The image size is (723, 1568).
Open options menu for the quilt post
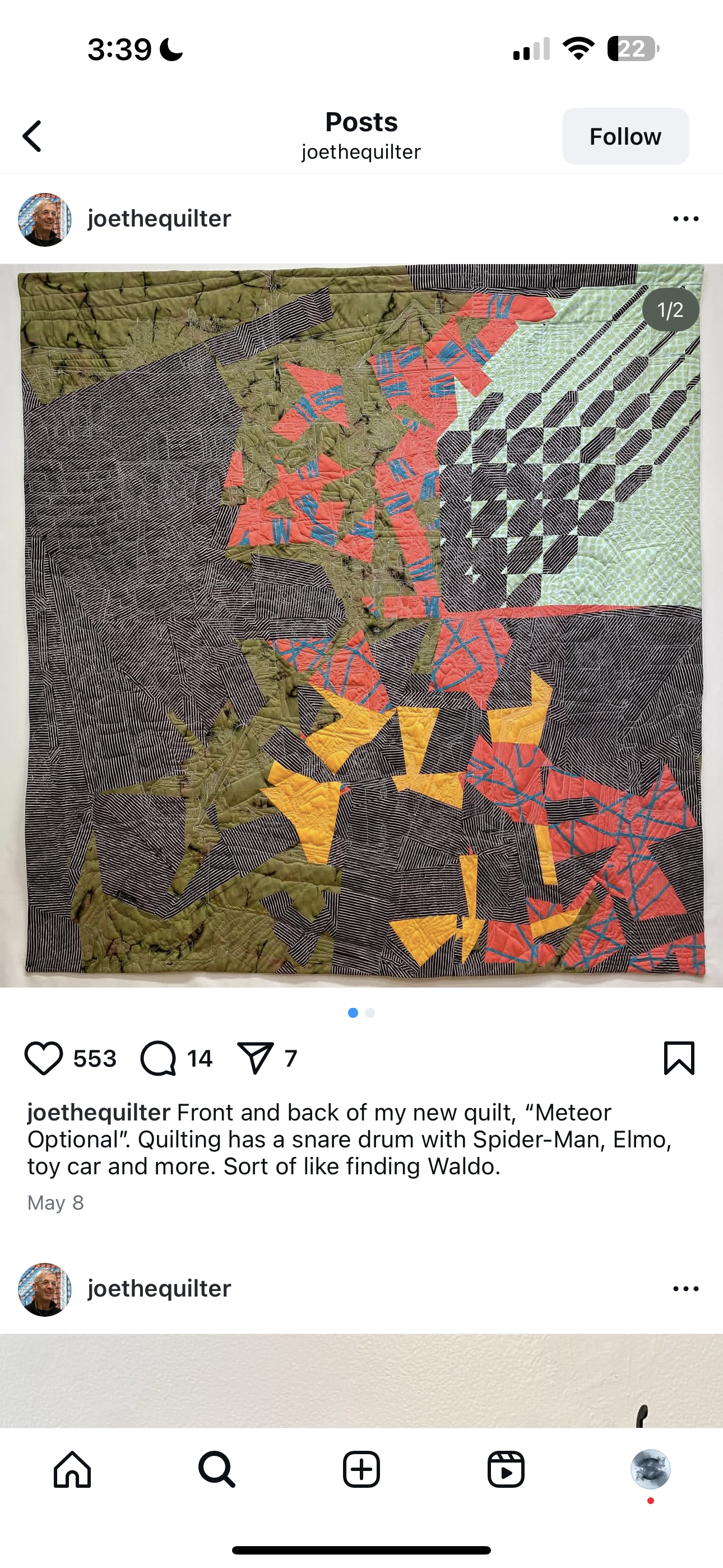click(686, 219)
